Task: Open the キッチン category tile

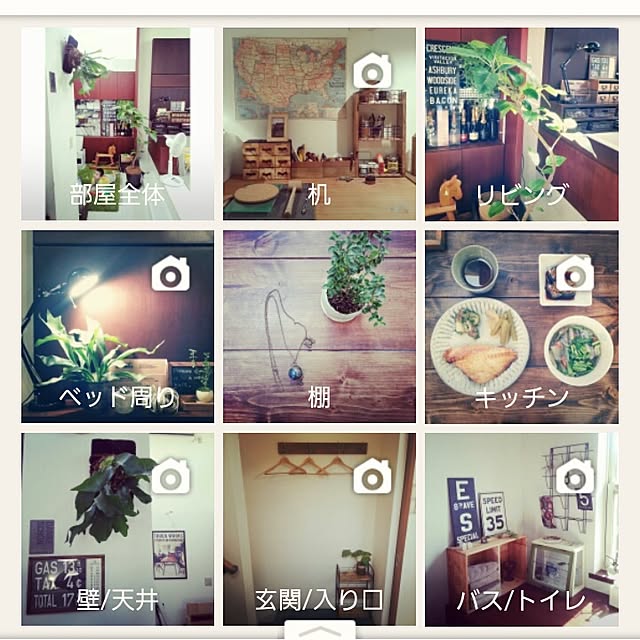Action: click(521, 328)
